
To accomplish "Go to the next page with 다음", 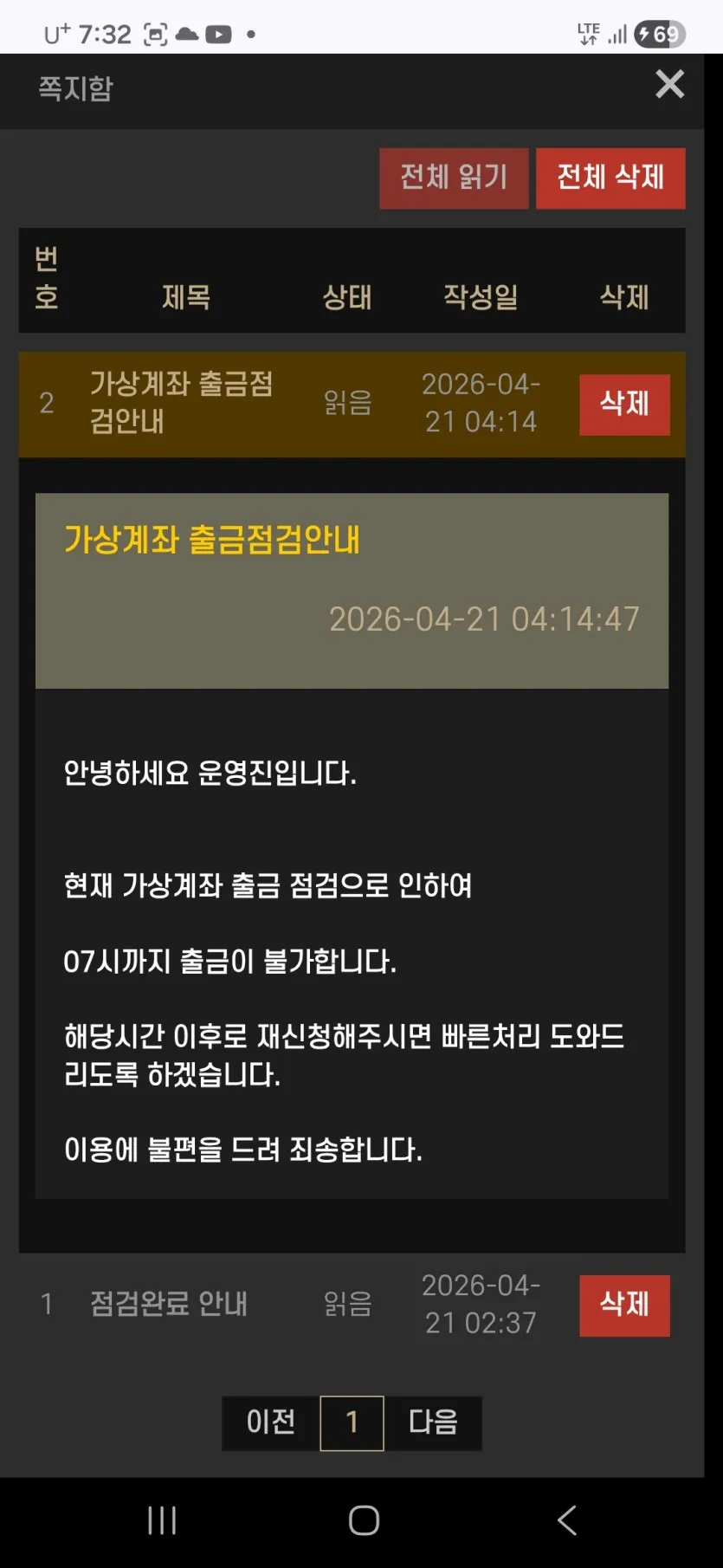I will point(433,1422).
